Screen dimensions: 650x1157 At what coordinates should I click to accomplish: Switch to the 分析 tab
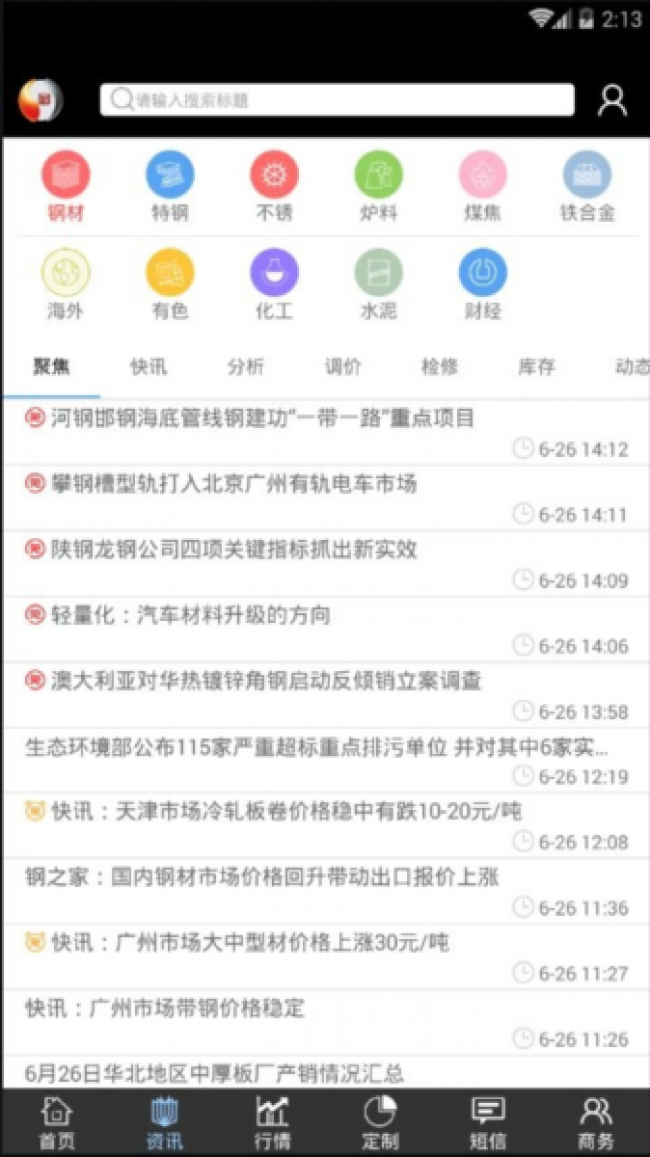coord(246,367)
